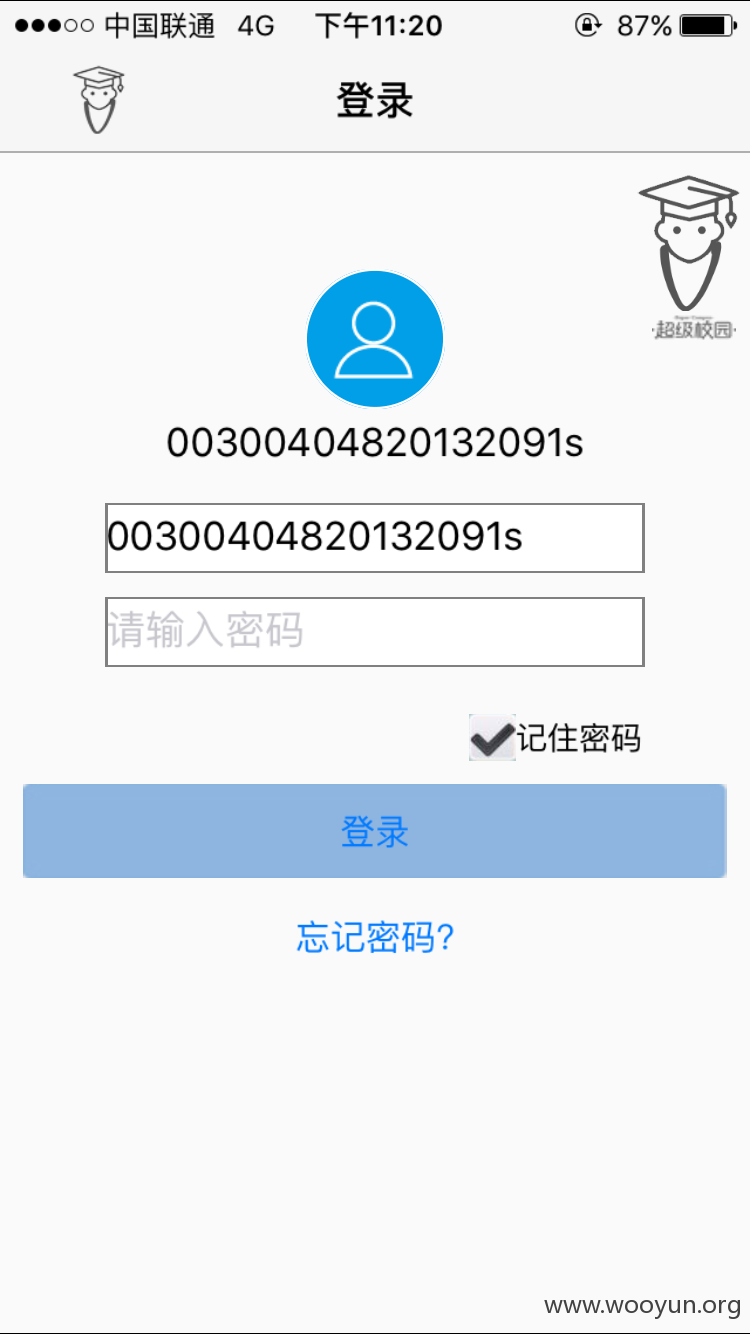
Task: Focus the 请输入密码 password field
Action: [375, 632]
